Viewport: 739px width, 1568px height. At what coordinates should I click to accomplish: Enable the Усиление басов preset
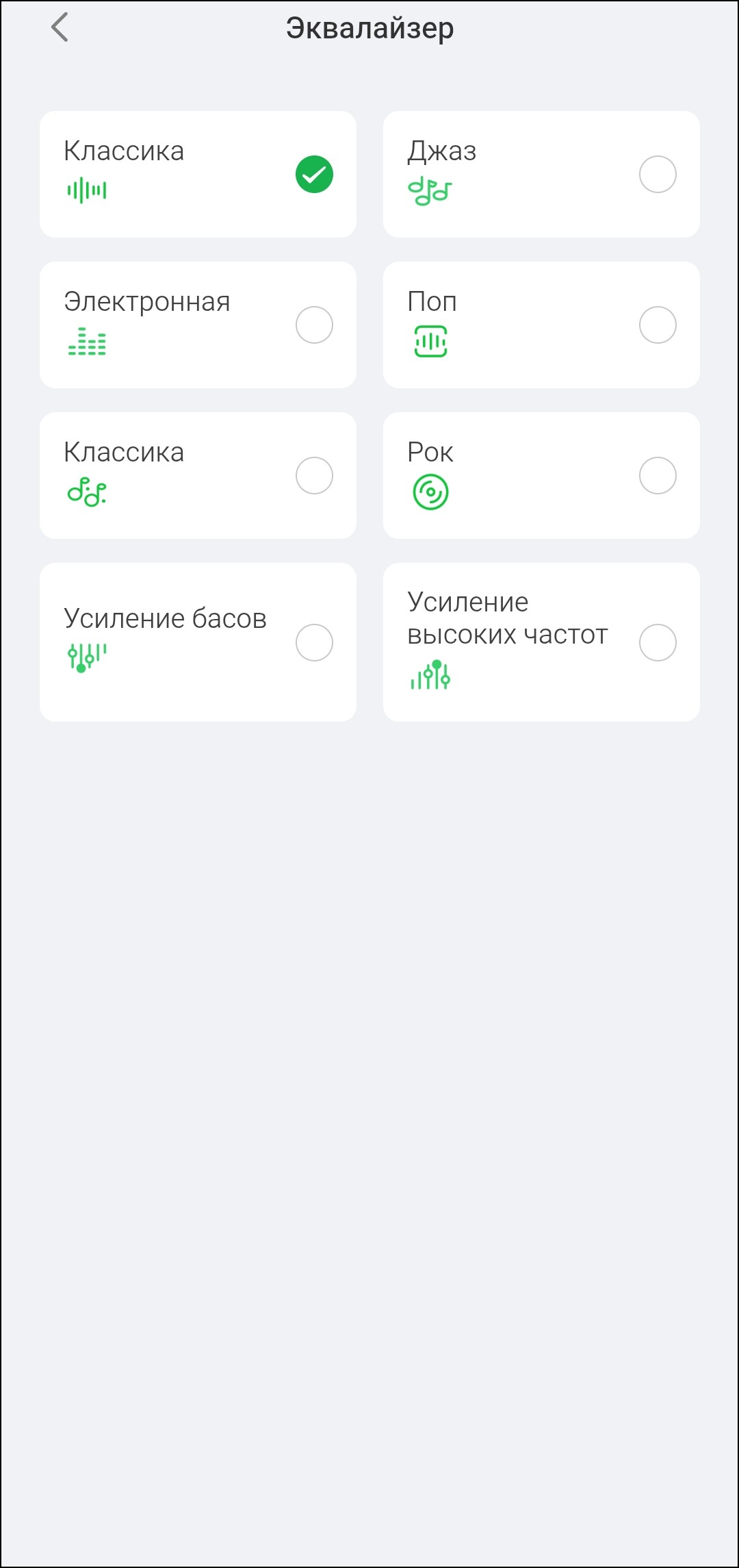coord(314,642)
